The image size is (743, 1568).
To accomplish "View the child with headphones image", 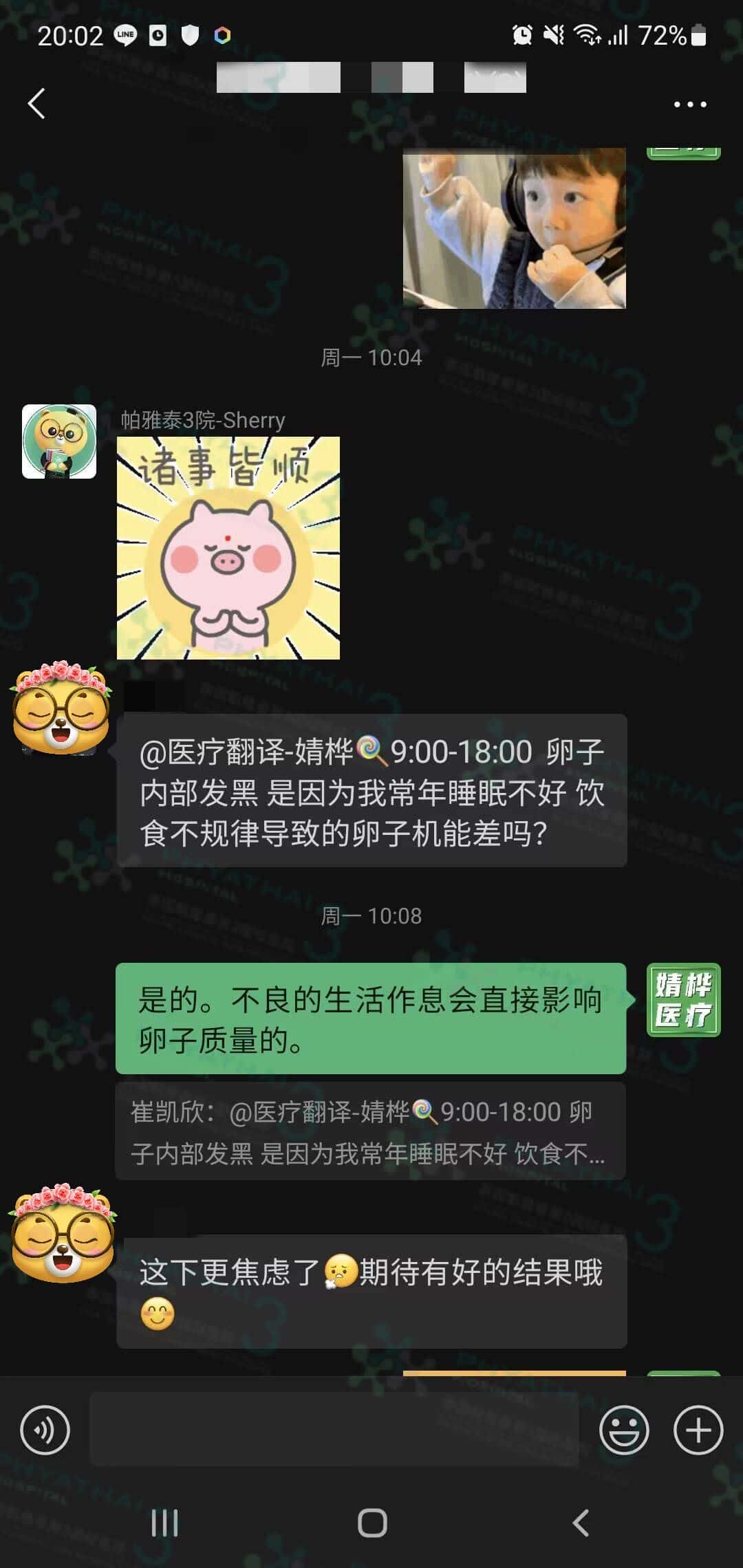I will click(x=514, y=228).
